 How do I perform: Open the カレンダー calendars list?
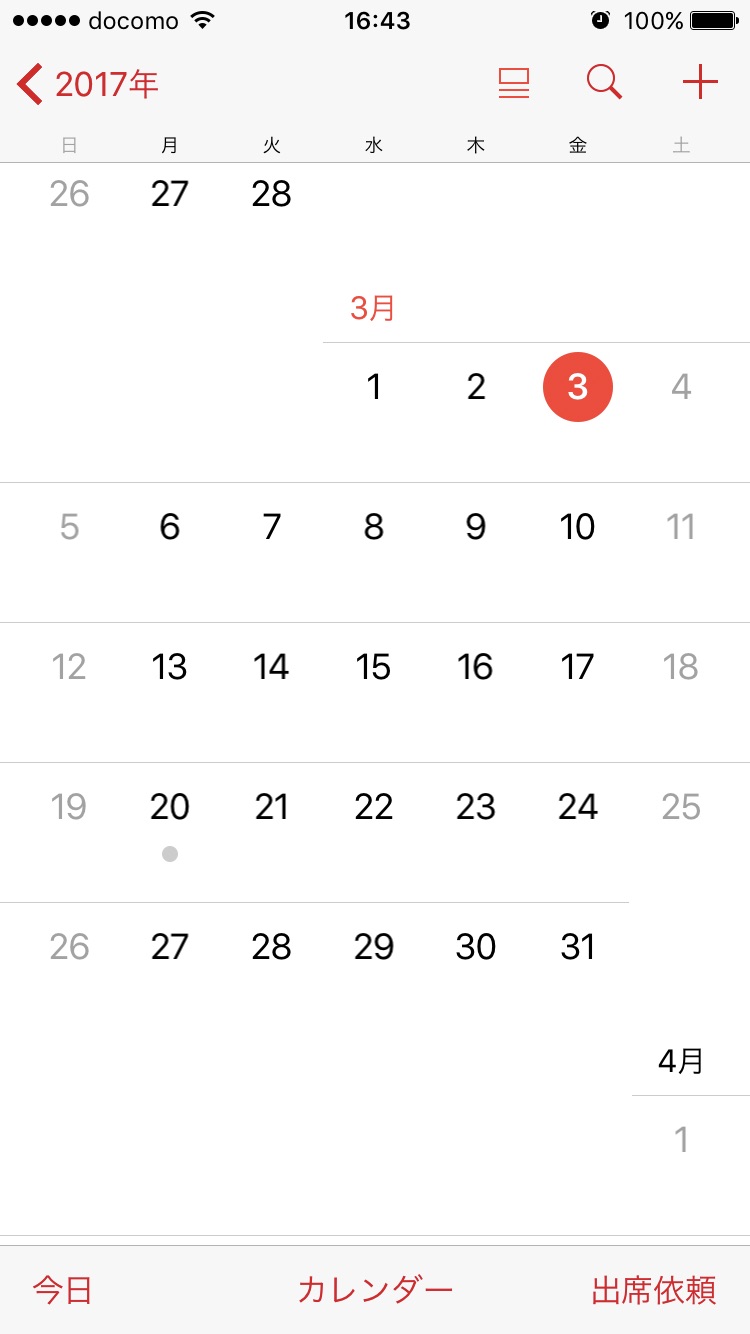click(375, 1290)
